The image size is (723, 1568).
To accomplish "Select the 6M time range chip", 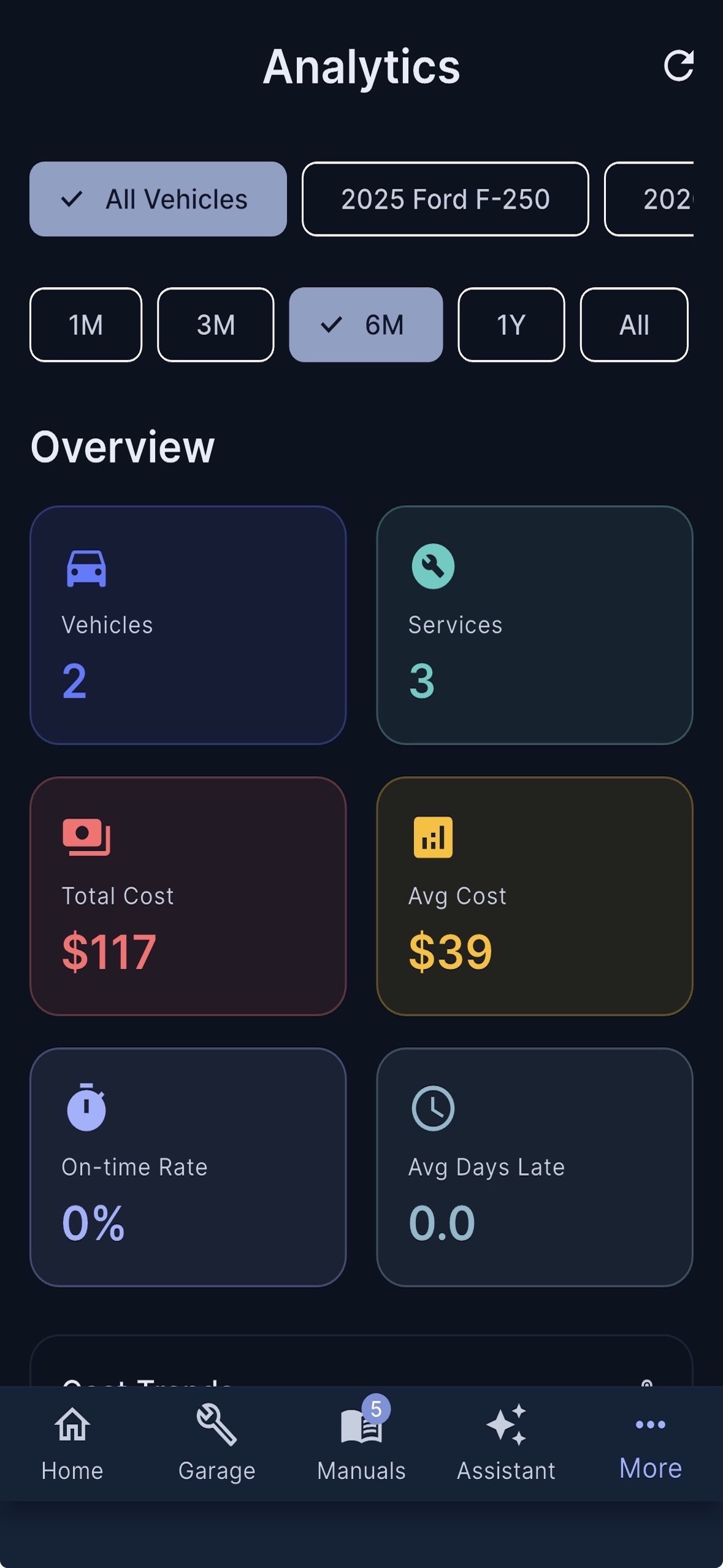I will 365,325.
